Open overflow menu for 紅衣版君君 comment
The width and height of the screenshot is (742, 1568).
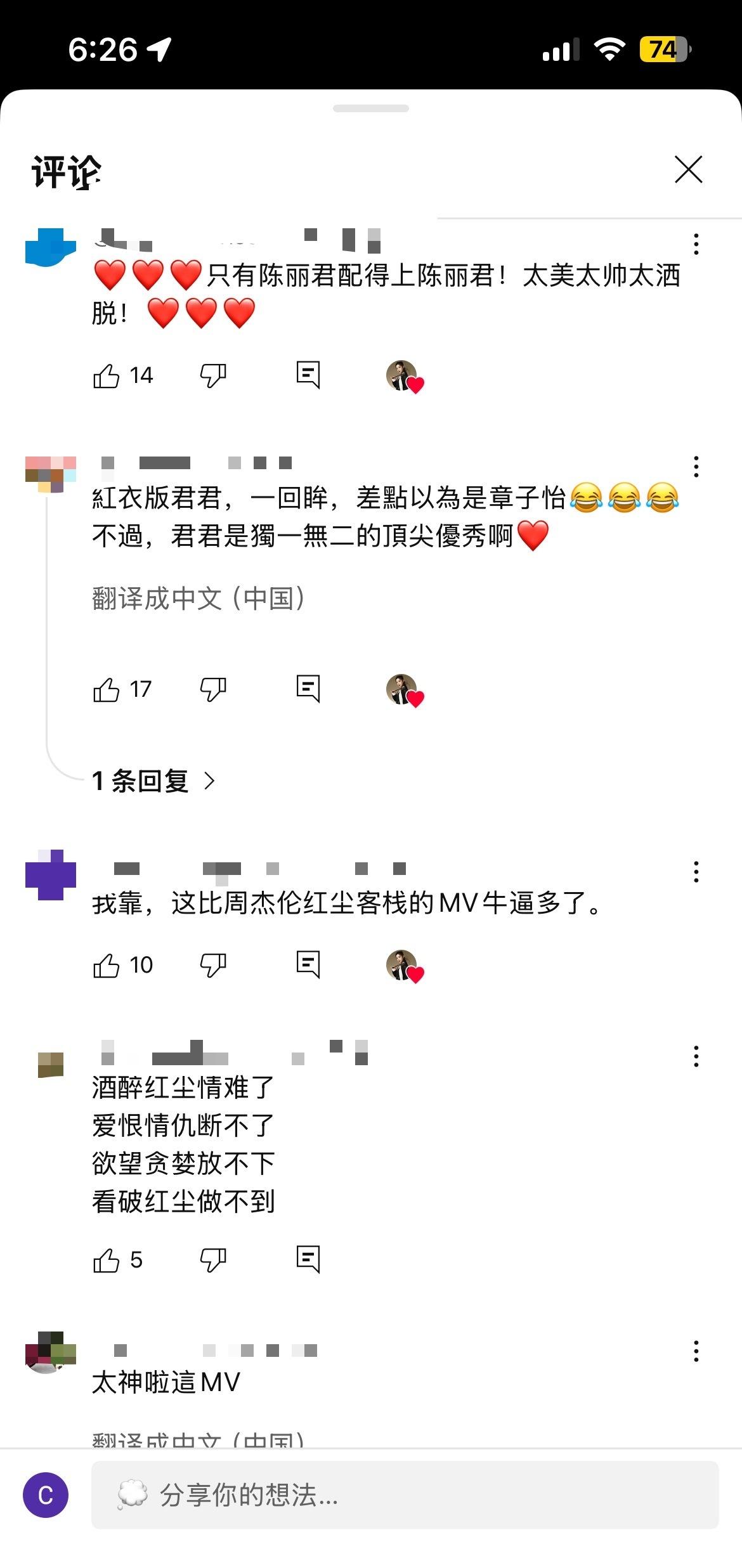pos(696,467)
